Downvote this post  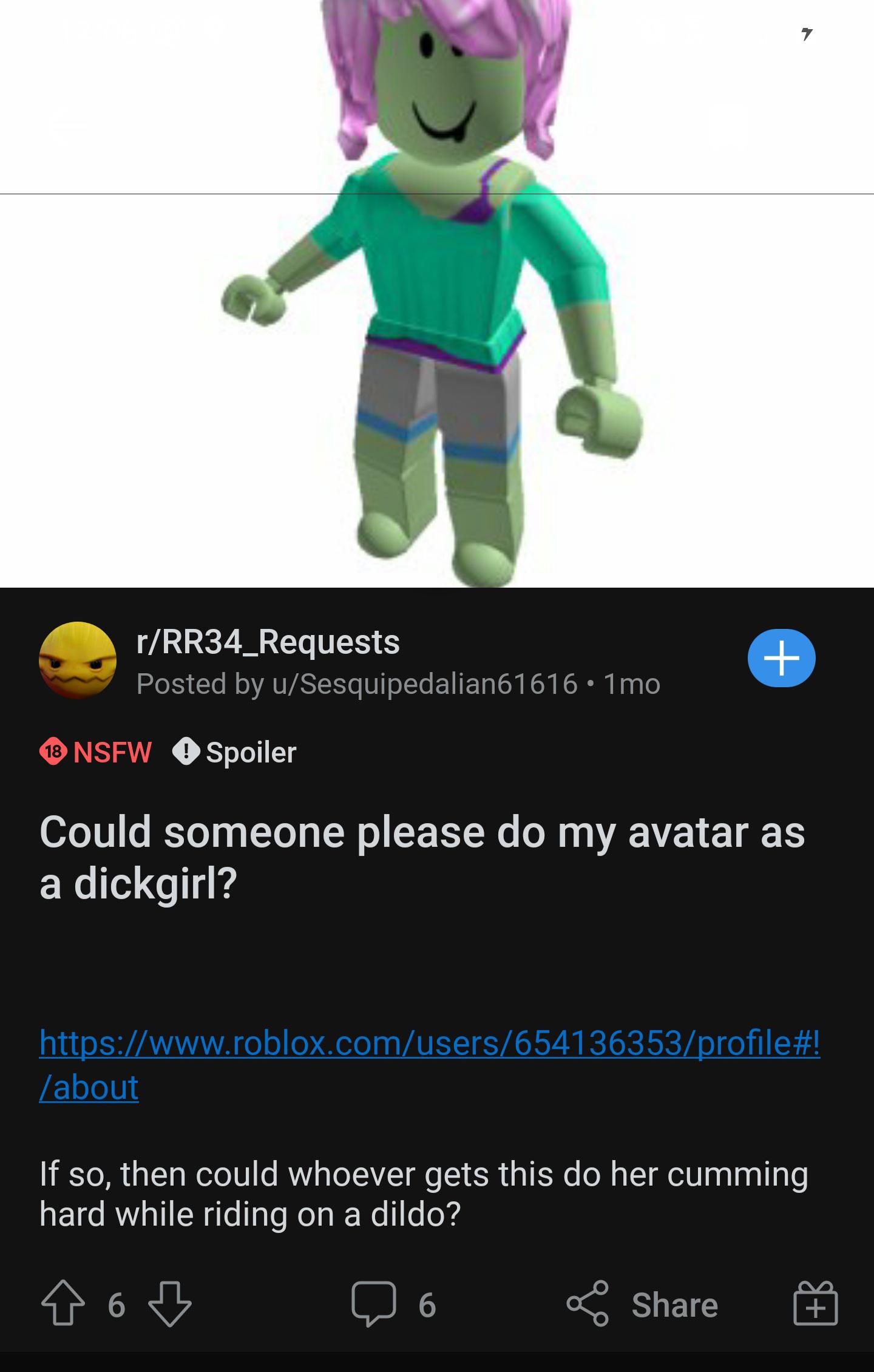tap(169, 1304)
